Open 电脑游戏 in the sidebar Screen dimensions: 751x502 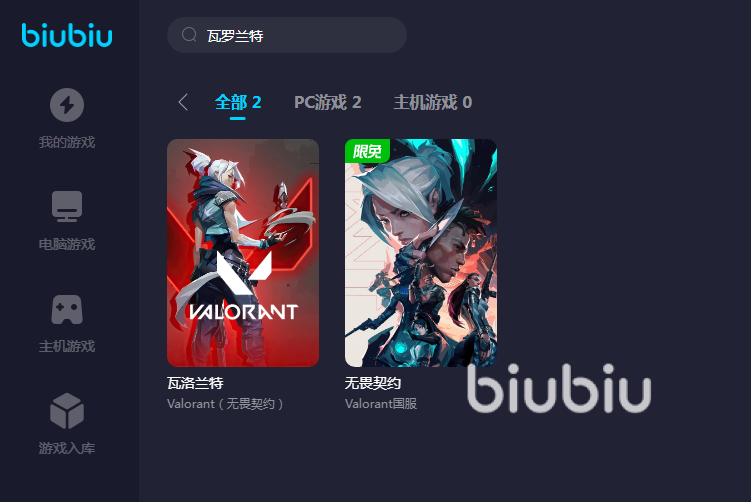pos(67,220)
